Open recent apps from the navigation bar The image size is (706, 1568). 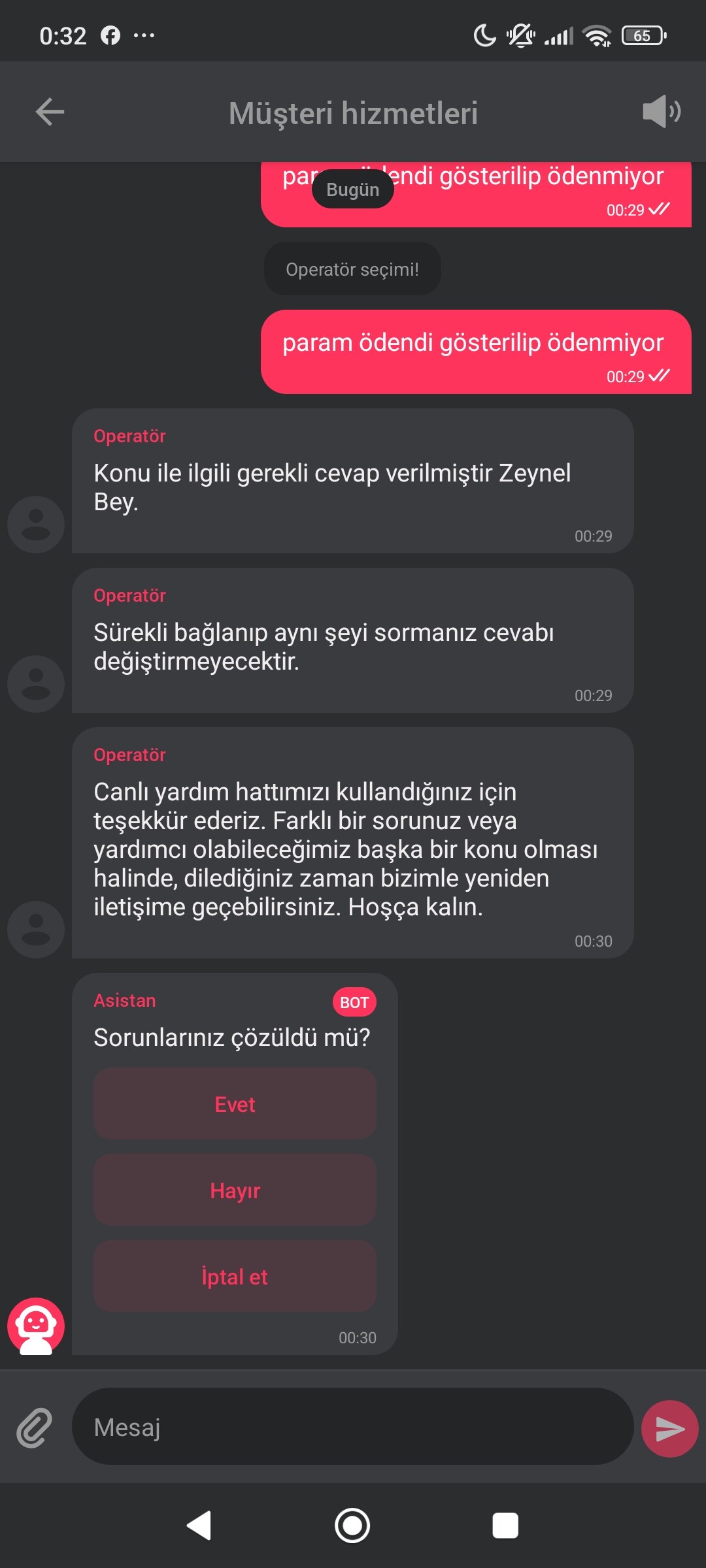tap(505, 1526)
